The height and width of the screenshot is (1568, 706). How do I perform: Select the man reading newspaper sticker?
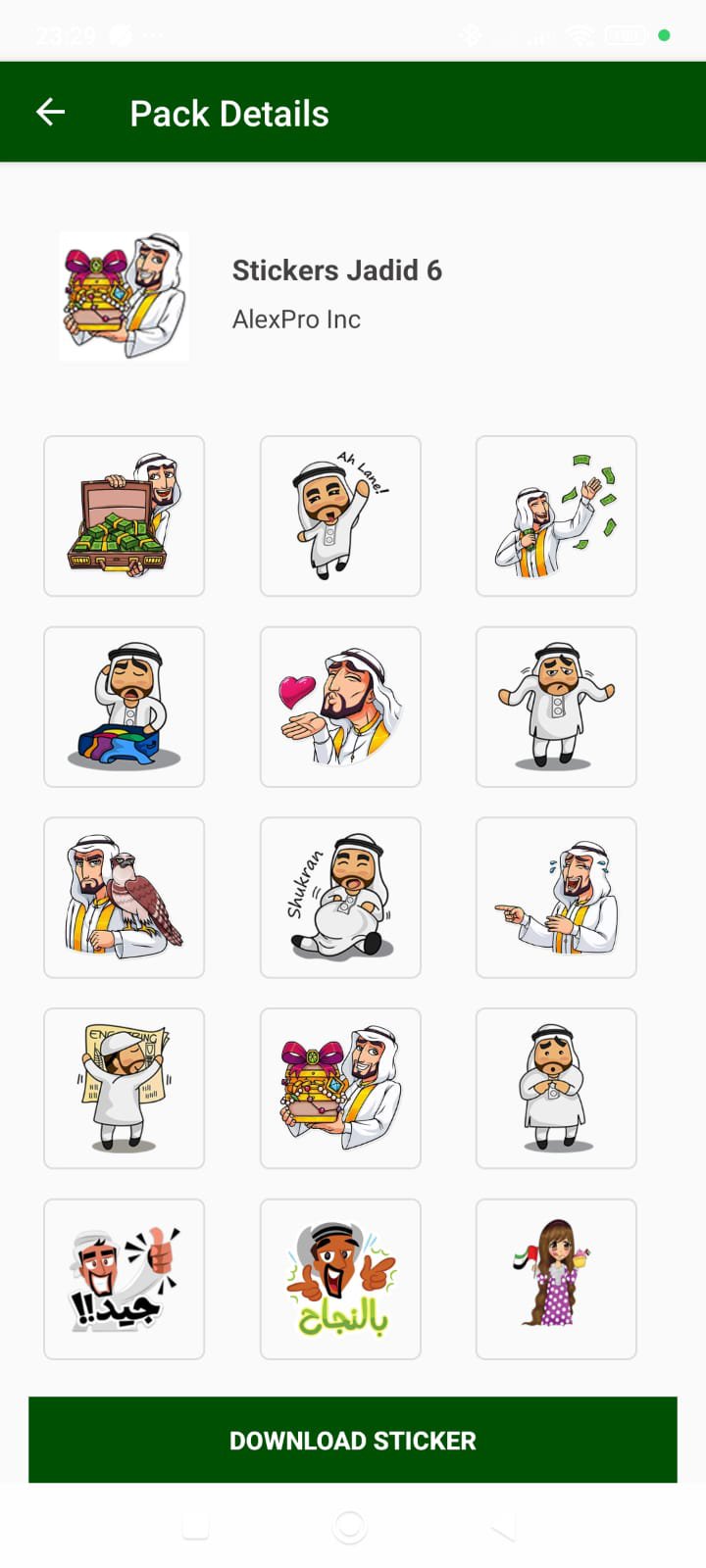point(125,1088)
